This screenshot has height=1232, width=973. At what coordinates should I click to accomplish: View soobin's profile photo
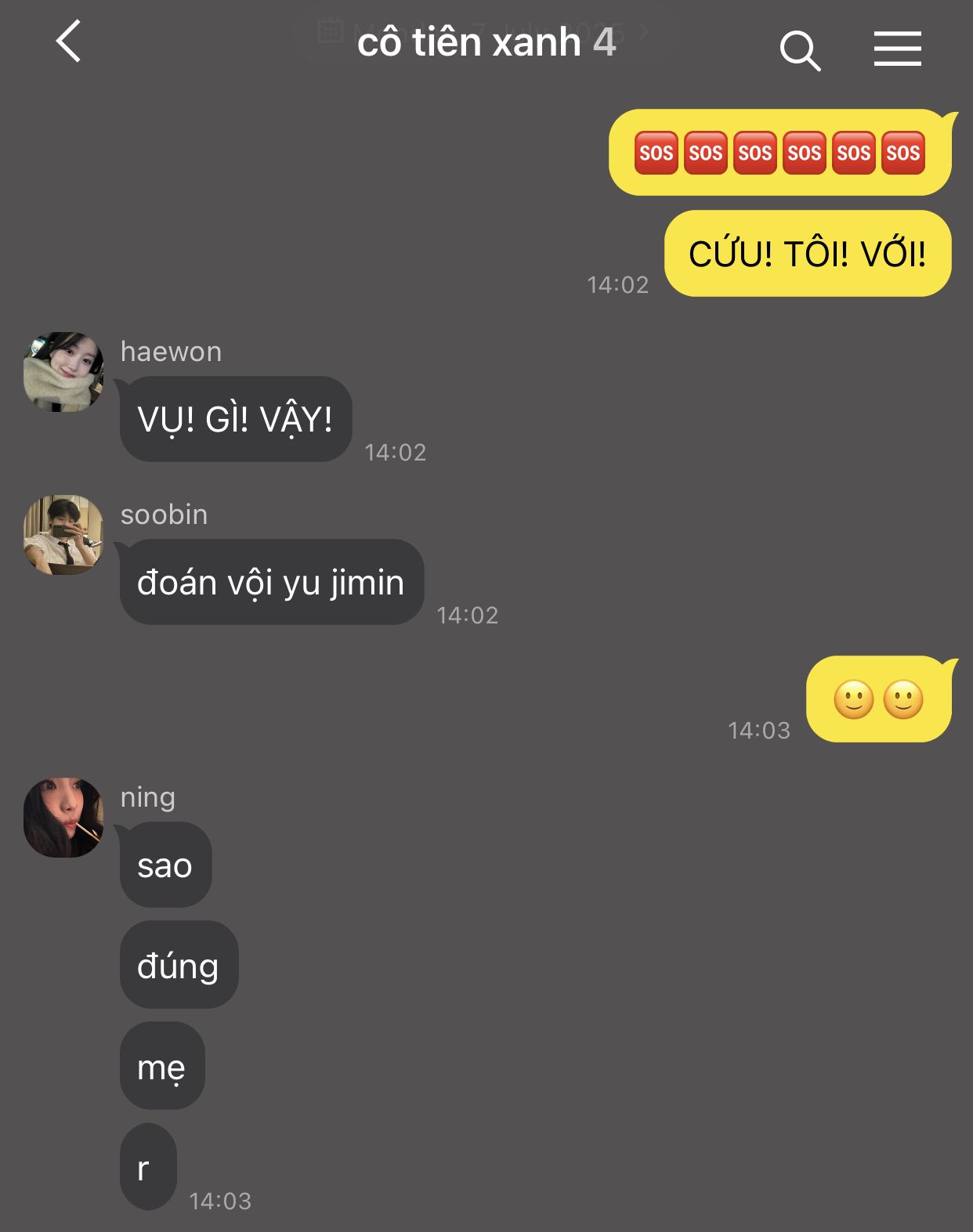[x=63, y=535]
